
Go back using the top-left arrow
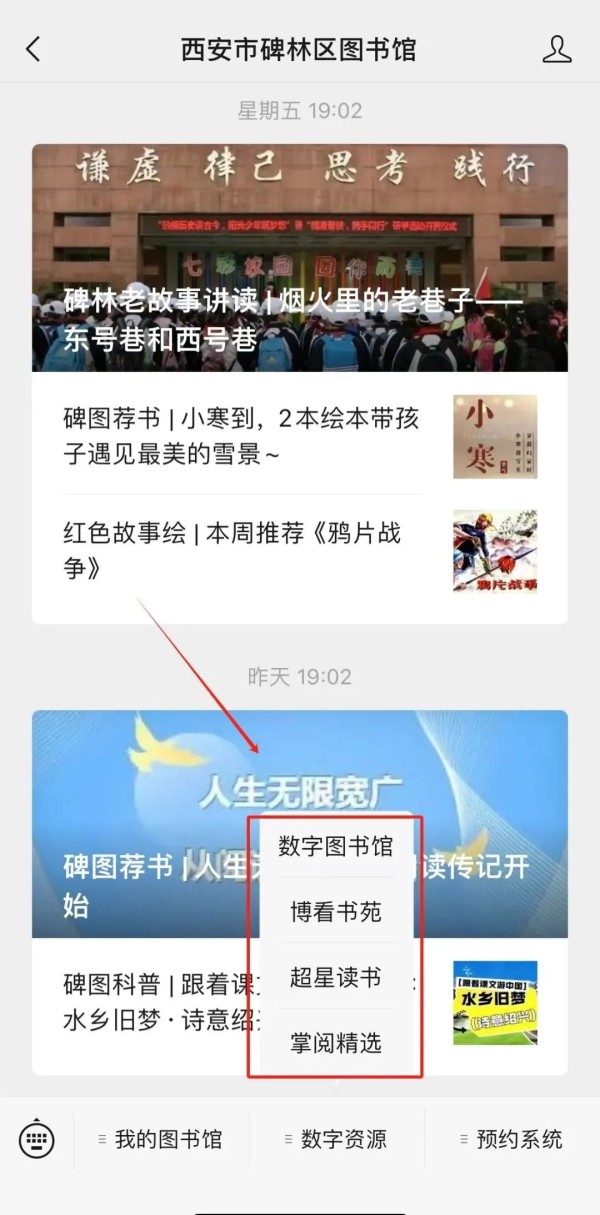point(33,49)
